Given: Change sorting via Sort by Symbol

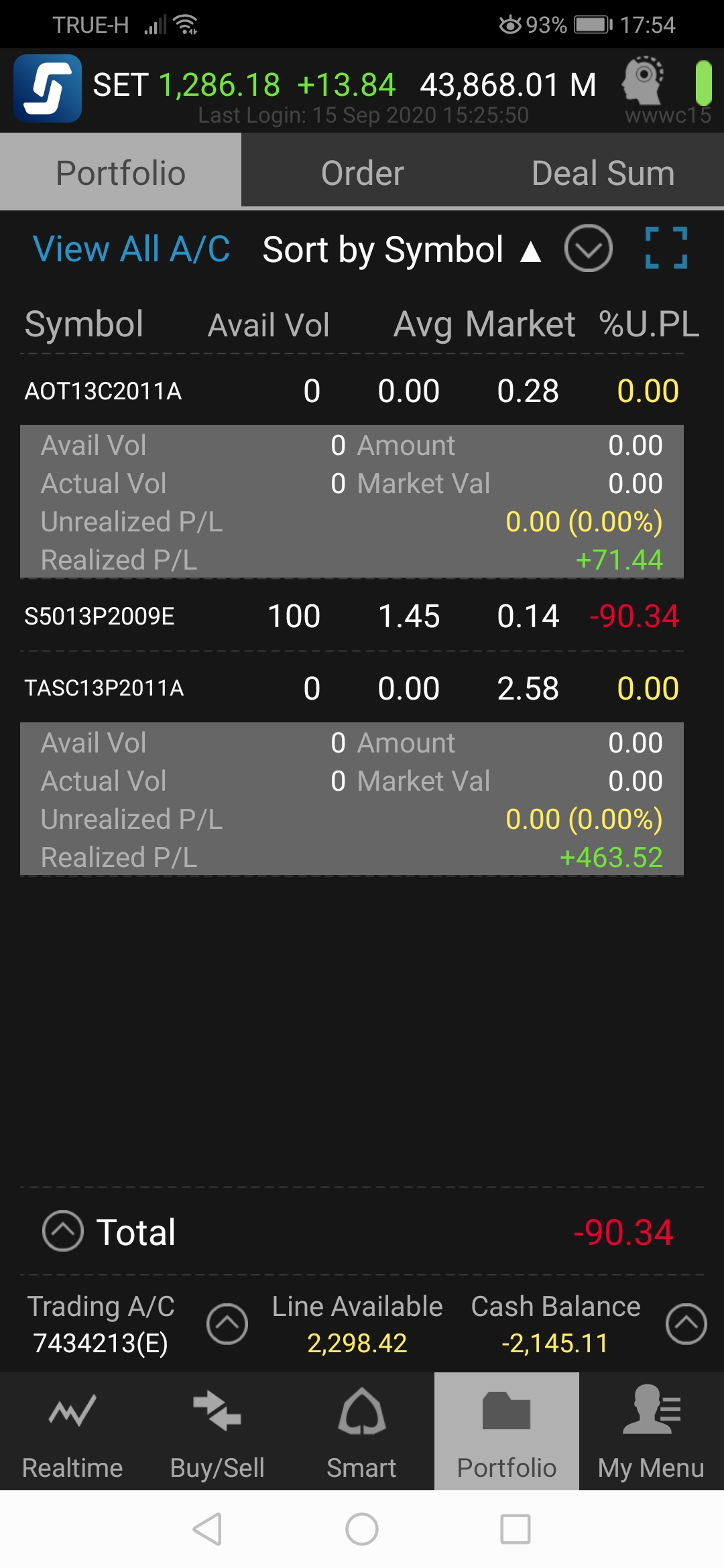Looking at the screenshot, I should [402, 250].
